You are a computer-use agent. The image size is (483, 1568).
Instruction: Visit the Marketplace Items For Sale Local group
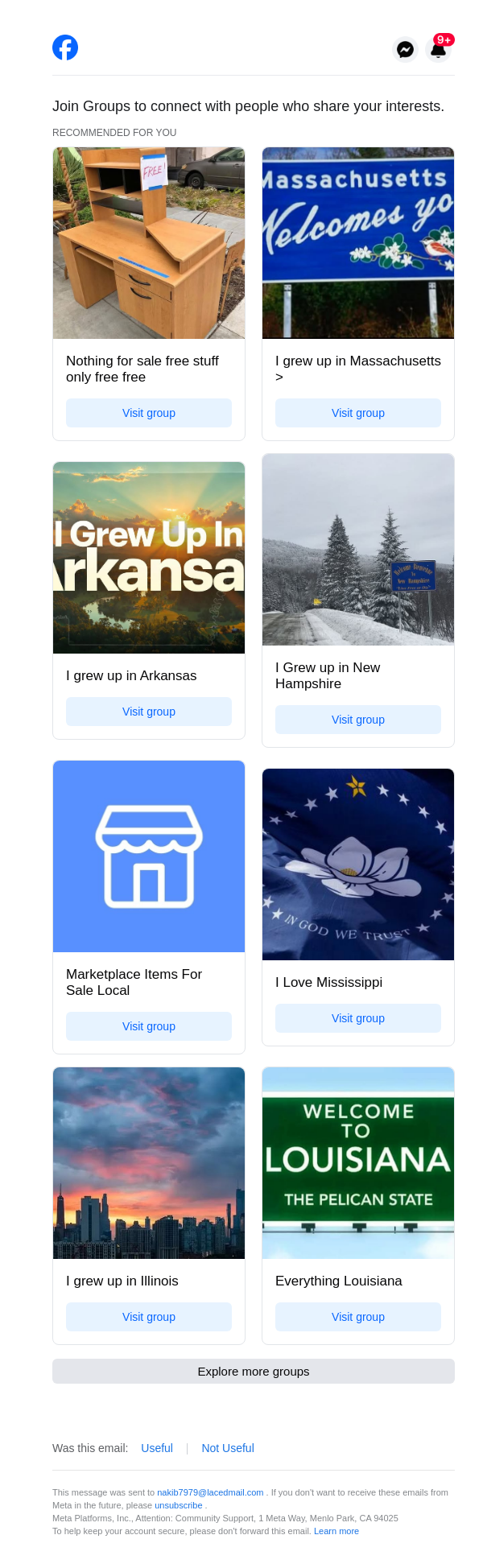(x=149, y=1026)
